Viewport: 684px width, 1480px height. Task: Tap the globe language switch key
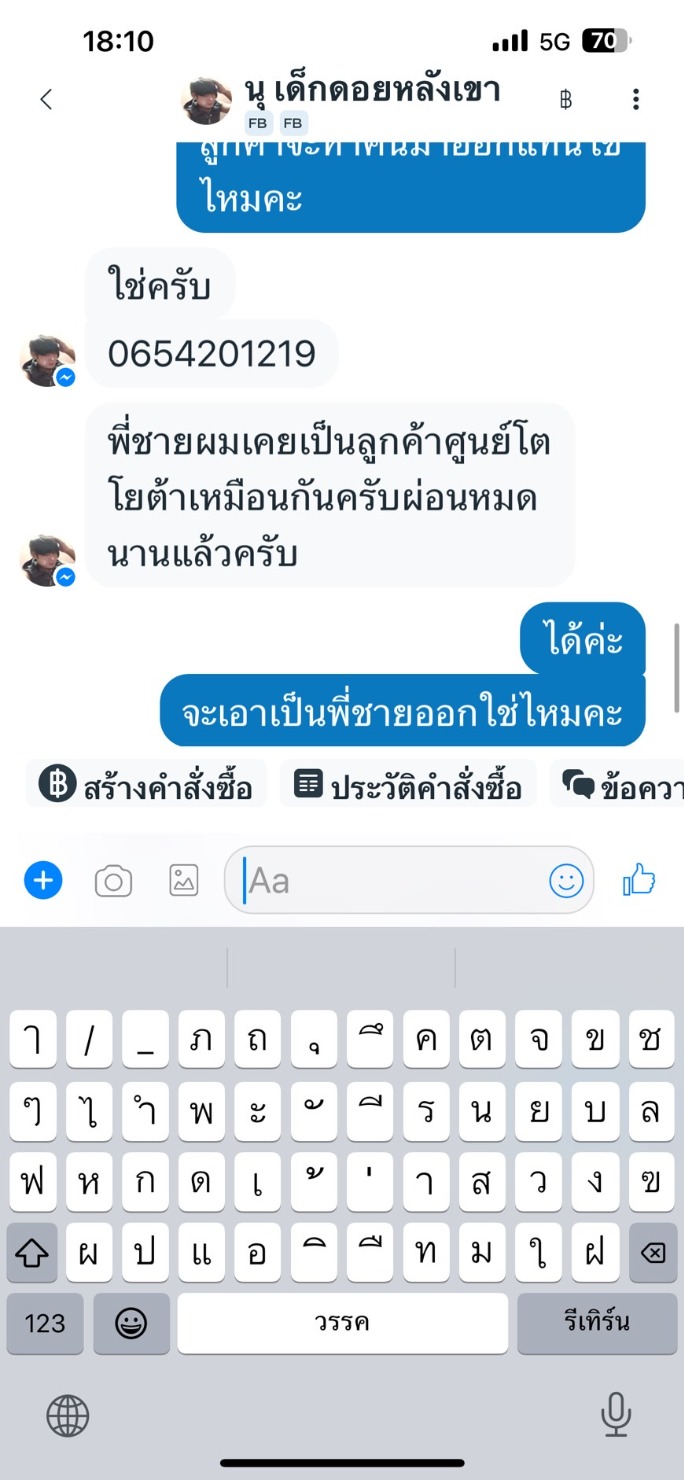click(68, 1416)
